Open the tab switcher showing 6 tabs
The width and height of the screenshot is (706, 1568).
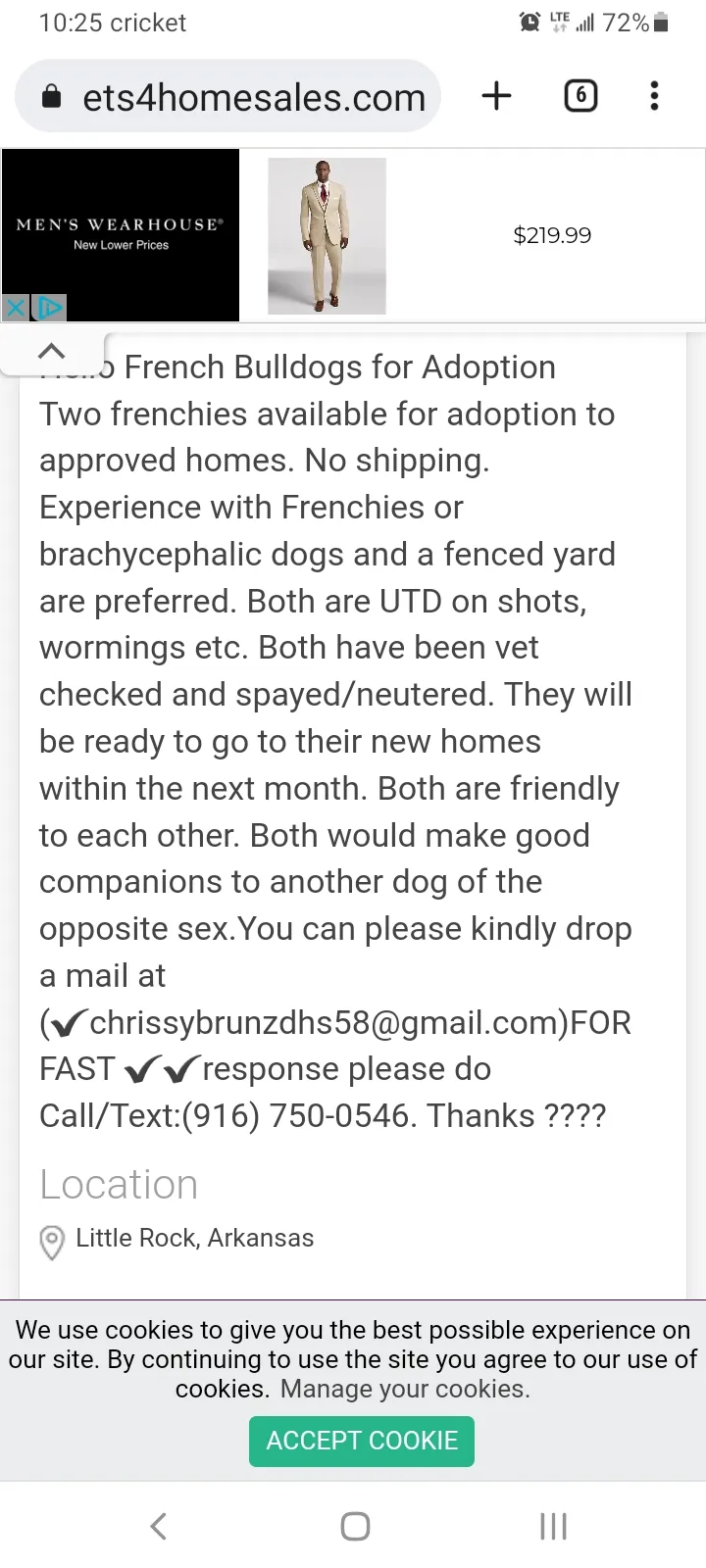click(x=580, y=96)
